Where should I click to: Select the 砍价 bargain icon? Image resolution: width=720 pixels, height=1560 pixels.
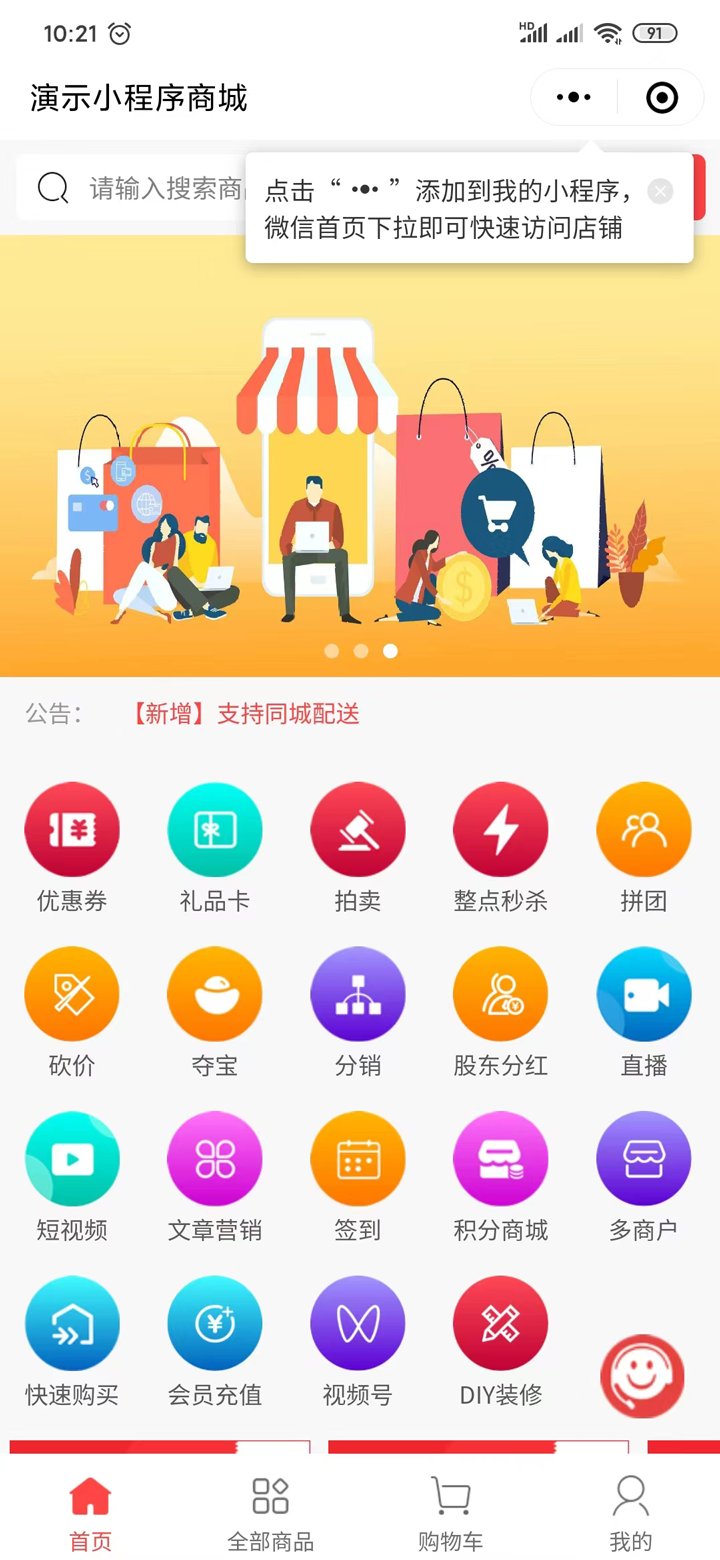[x=72, y=993]
